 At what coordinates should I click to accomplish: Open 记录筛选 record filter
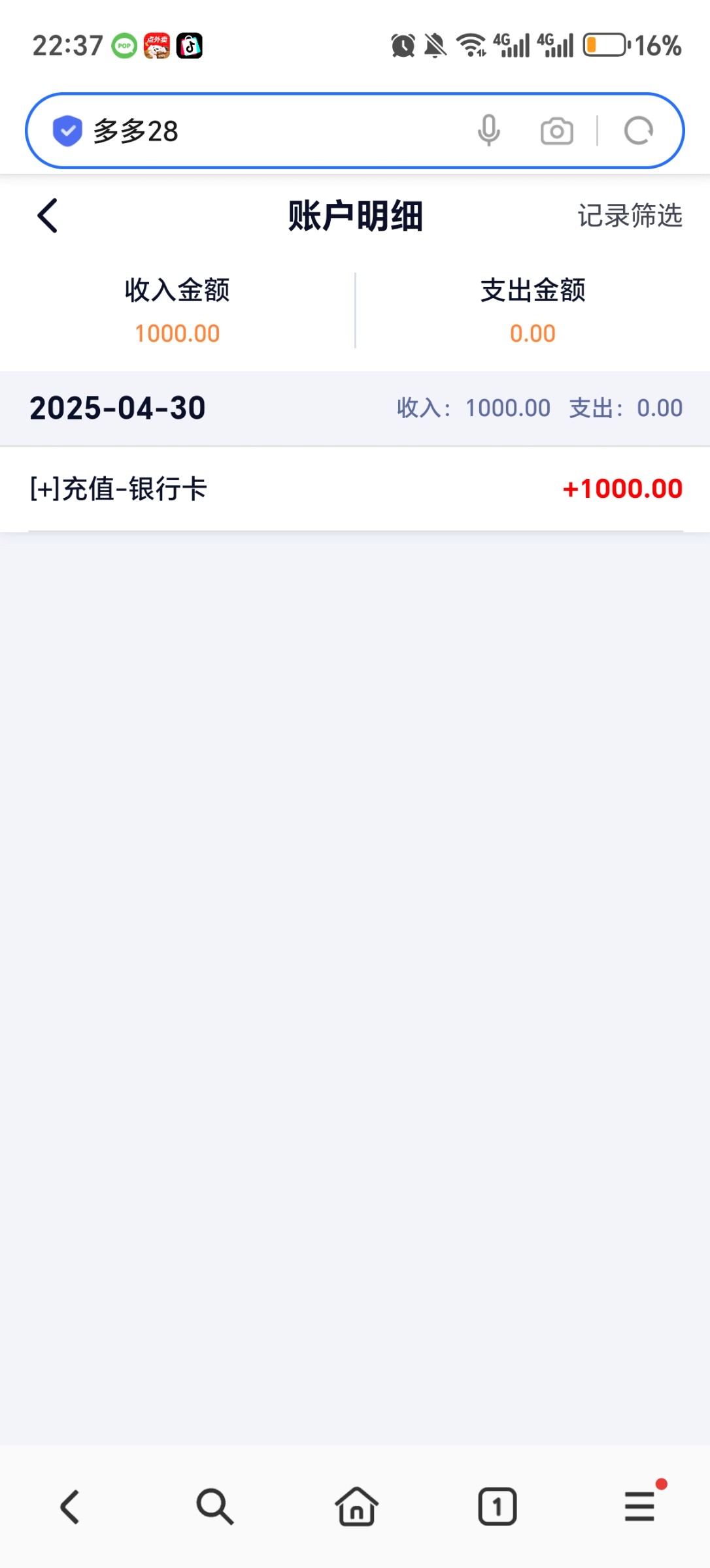[x=630, y=216]
